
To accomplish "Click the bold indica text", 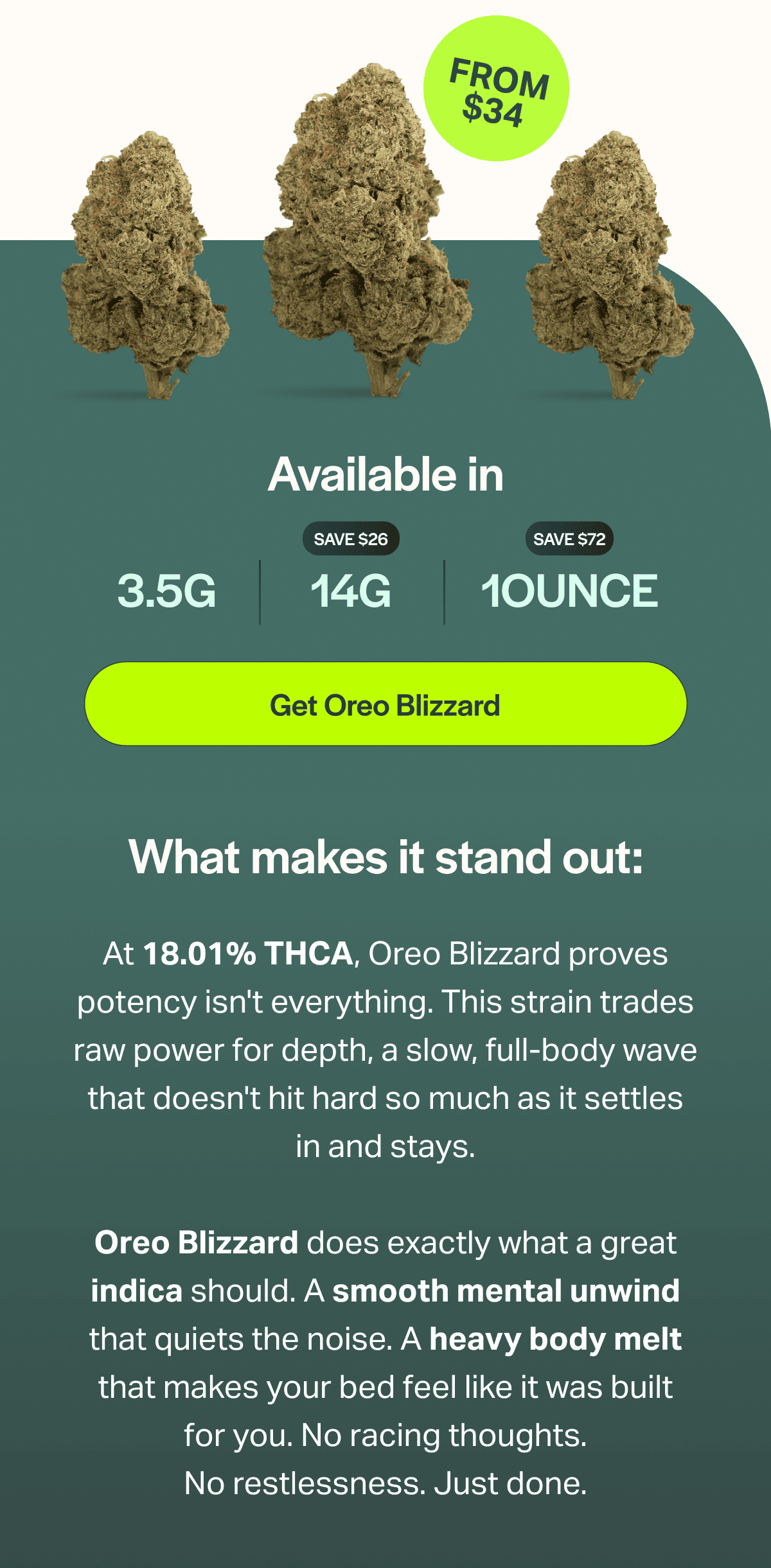I will click(x=136, y=1290).
